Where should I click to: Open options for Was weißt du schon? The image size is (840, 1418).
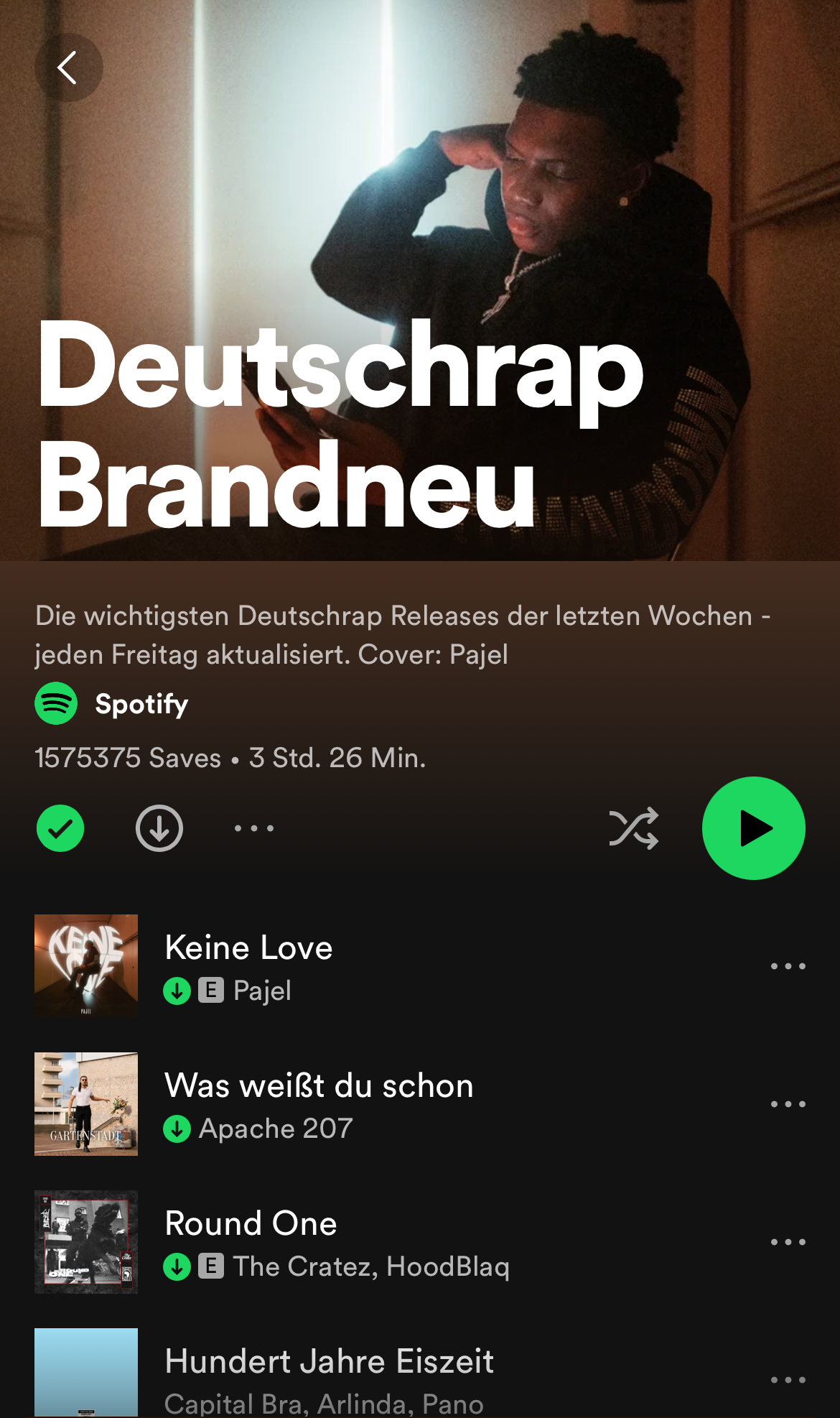(788, 1104)
